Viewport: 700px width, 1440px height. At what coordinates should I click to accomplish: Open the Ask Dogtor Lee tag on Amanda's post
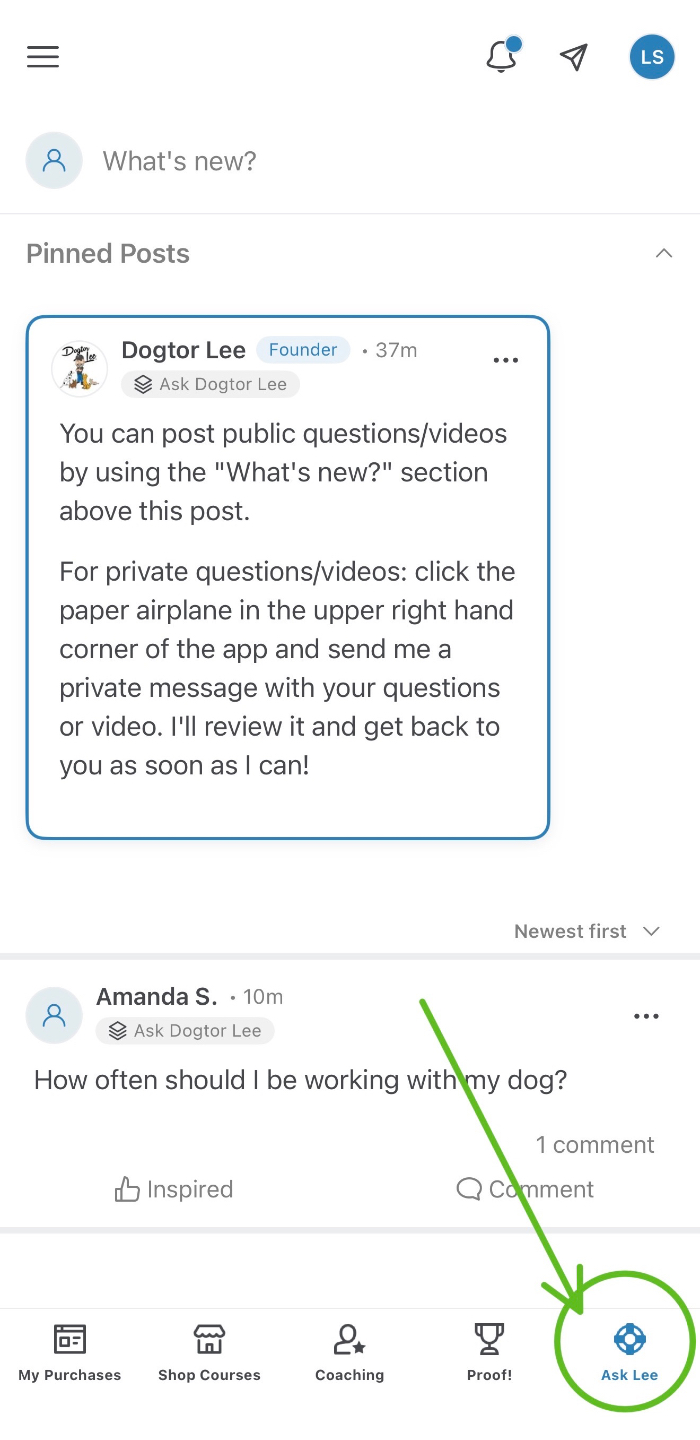(185, 1031)
